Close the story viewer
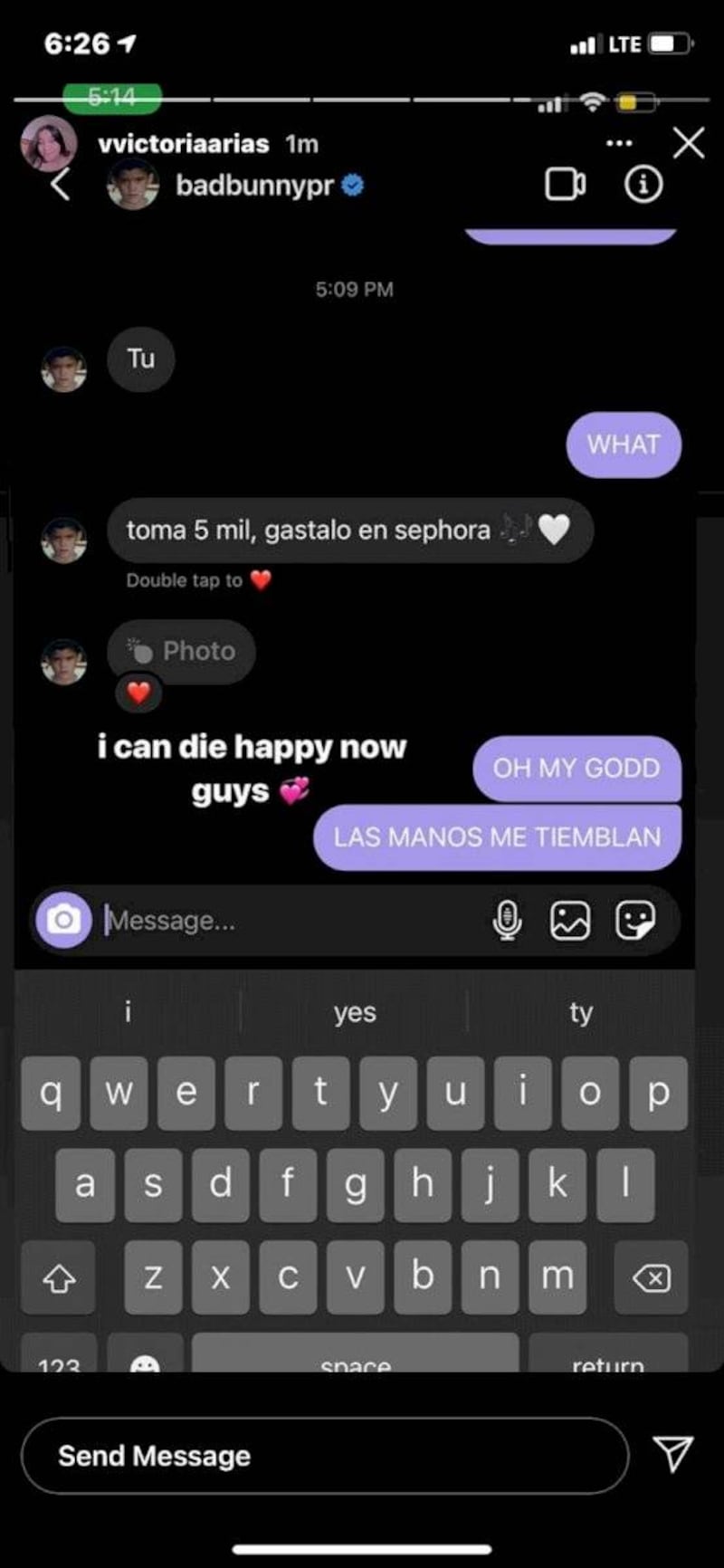 [x=689, y=143]
